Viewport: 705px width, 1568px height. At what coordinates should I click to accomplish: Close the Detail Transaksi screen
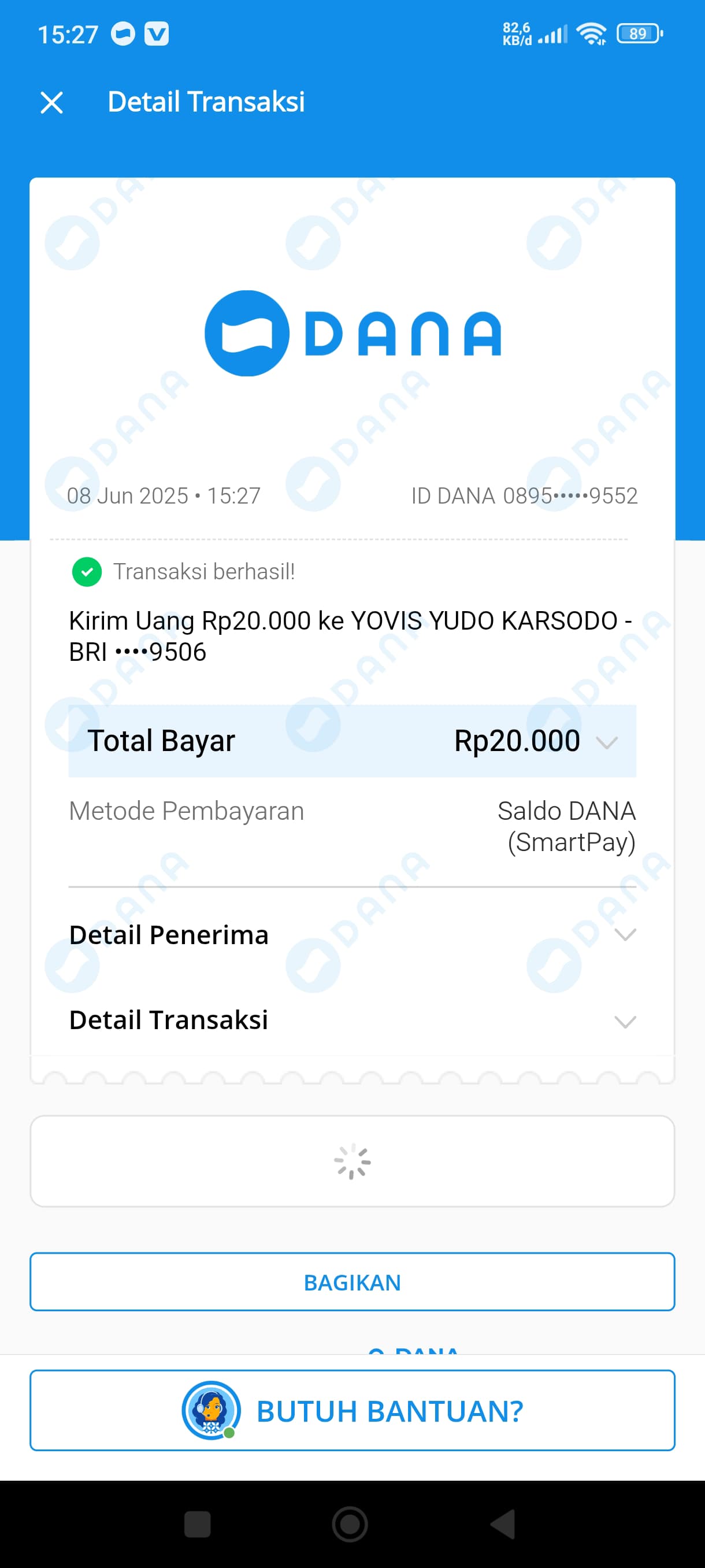click(x=51, y=102)
